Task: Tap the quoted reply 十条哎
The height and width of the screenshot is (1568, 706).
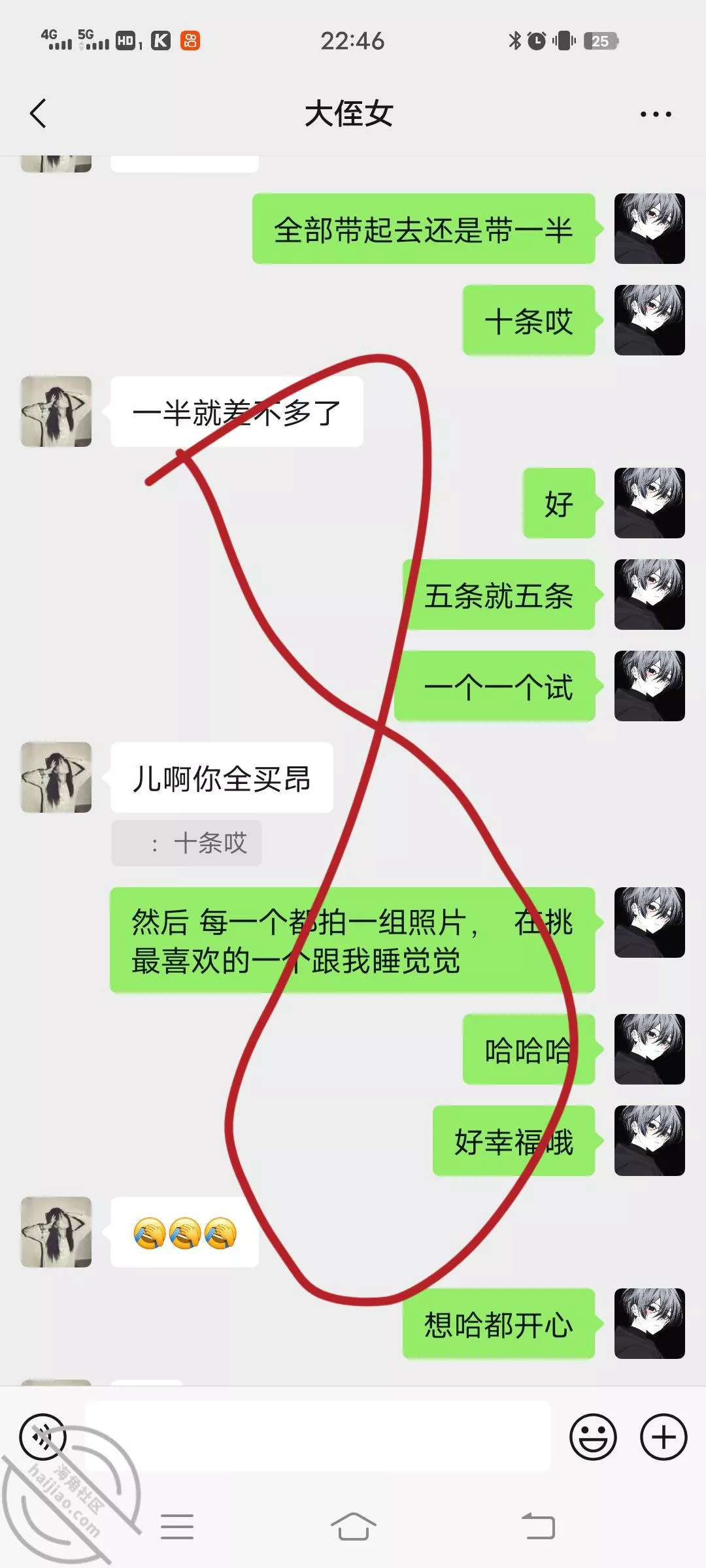Action: click(x=186, y=843)
